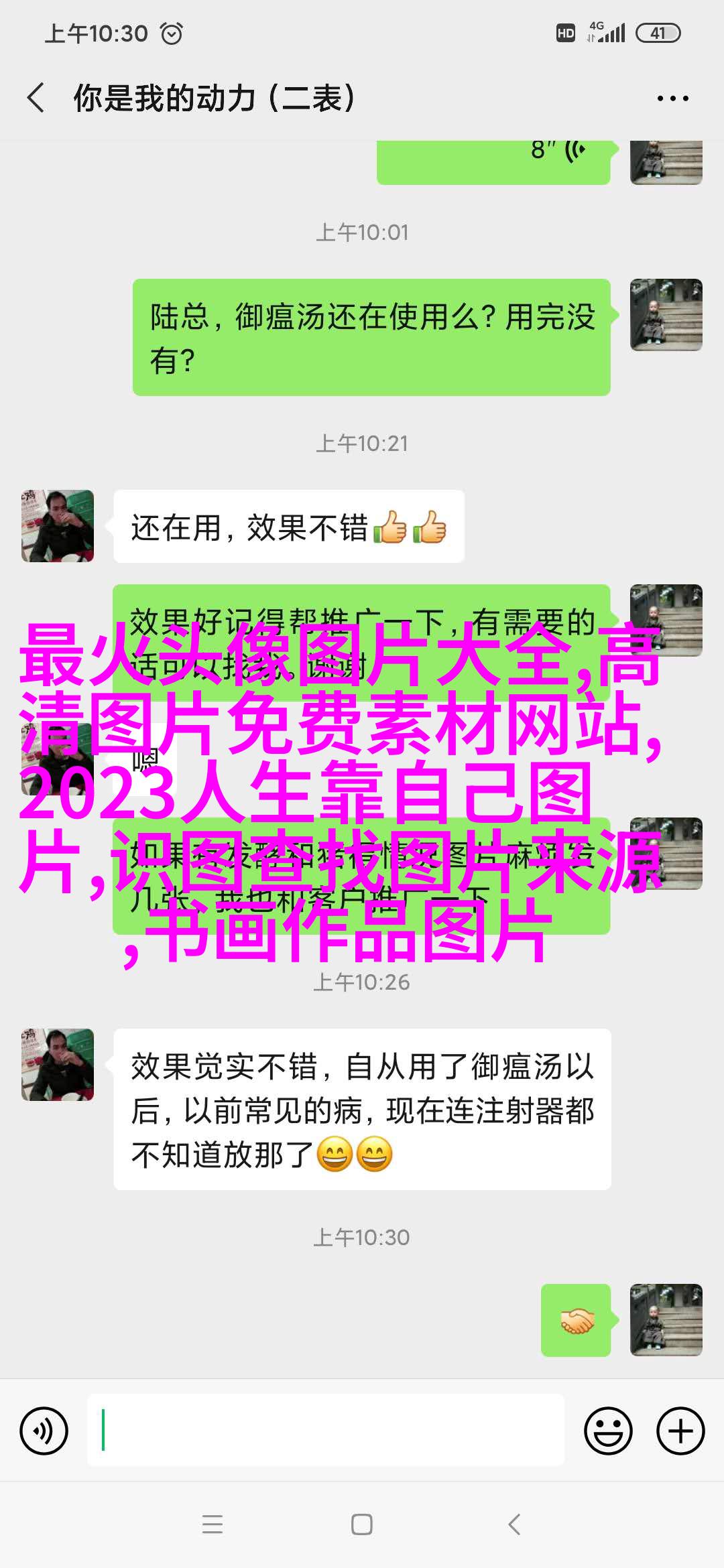
Task: Open the chat's three-dot menu
Action: 672,99
